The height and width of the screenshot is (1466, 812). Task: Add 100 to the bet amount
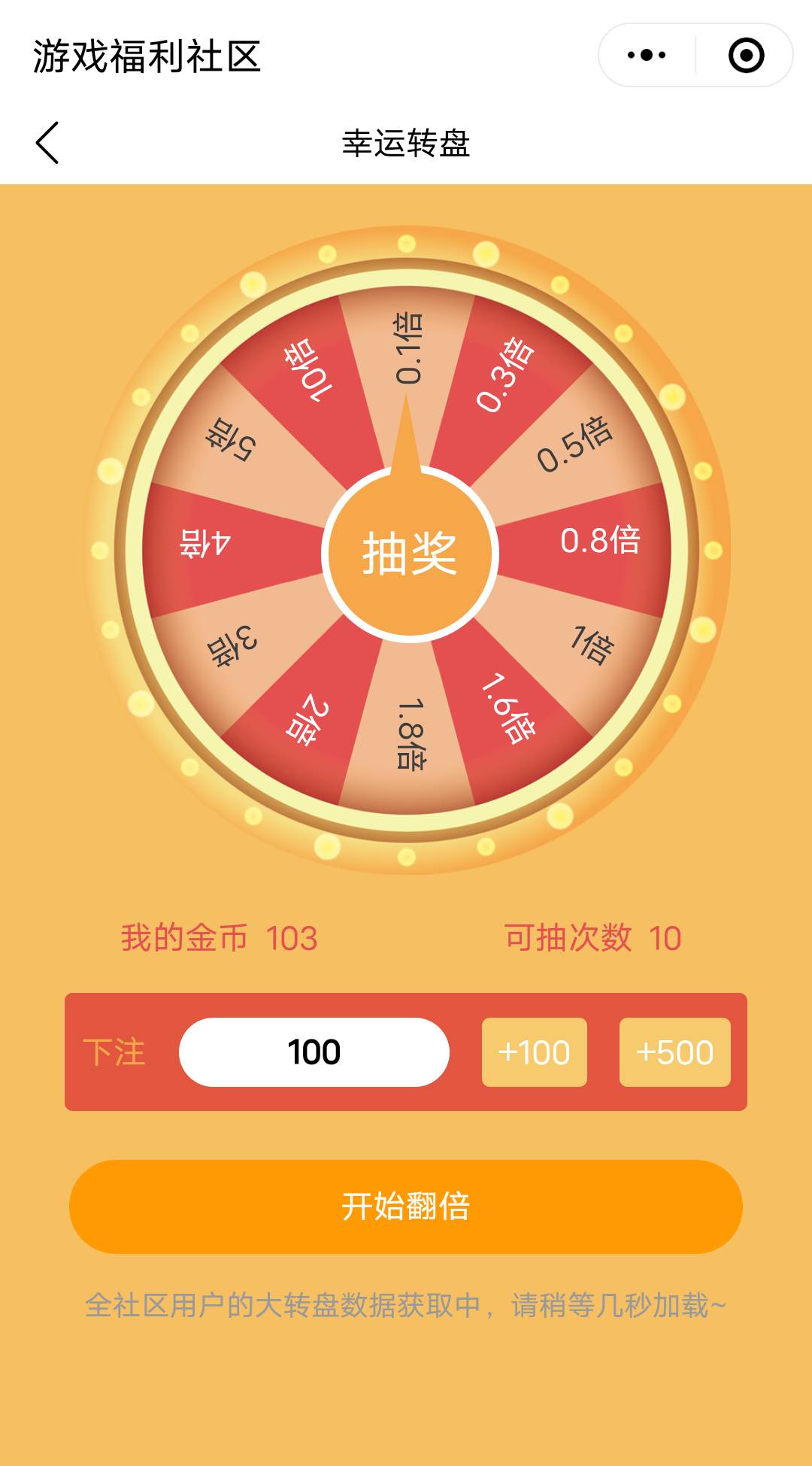pyautogui.click(x=534, y=1052)
